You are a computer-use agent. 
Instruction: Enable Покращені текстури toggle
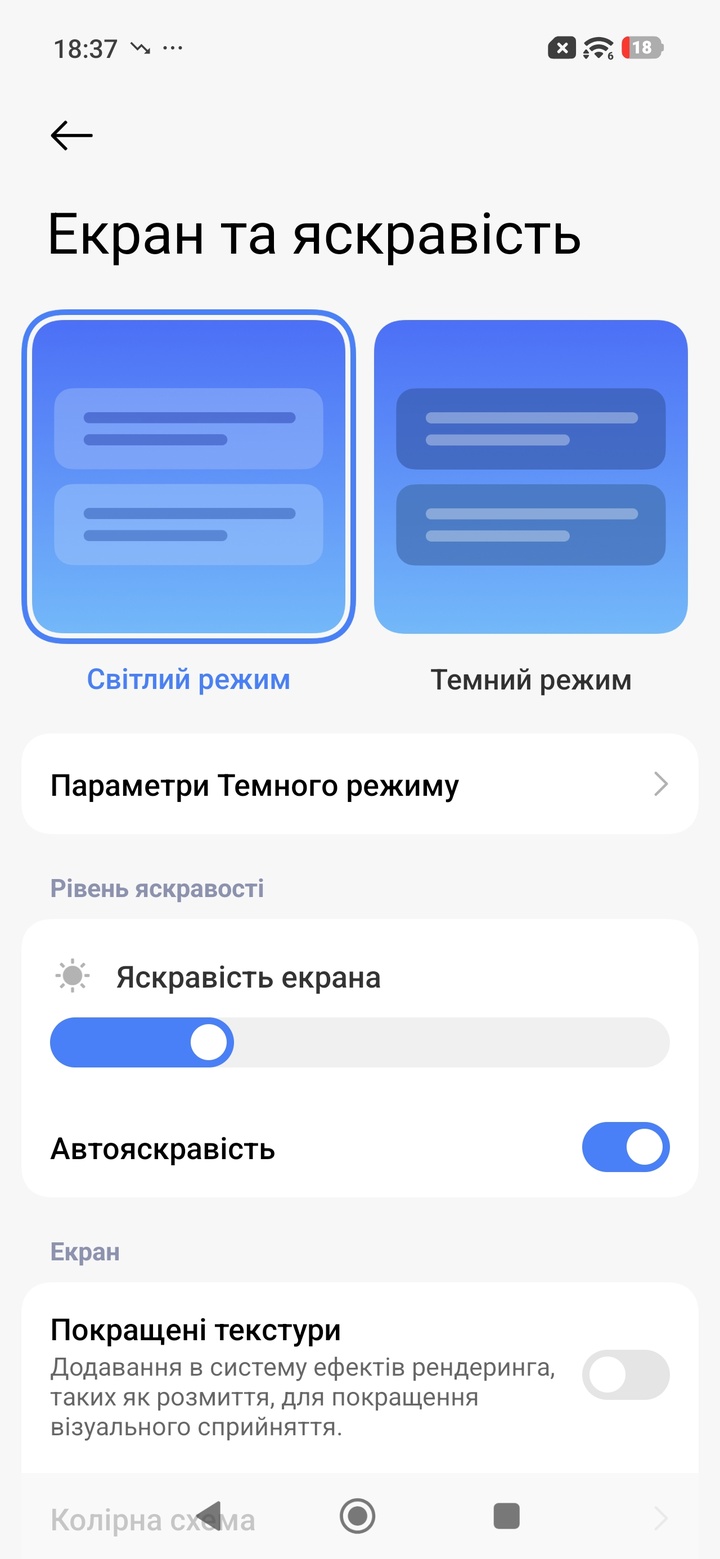click(625, 1374)
